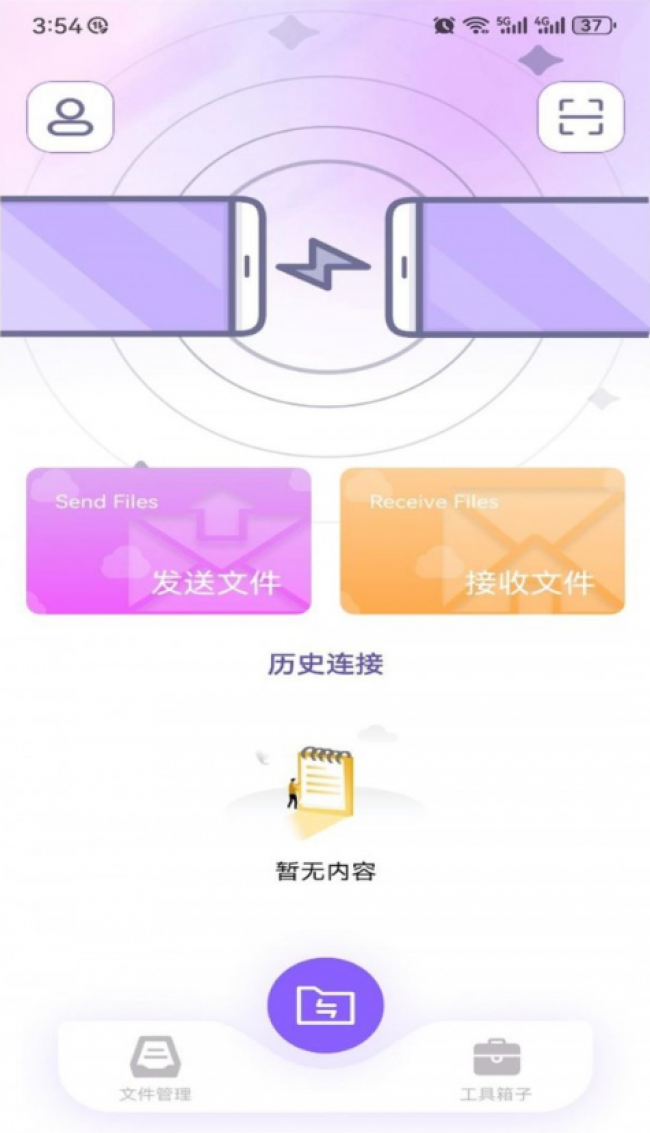Tap the 发送文件 send files card
The width and height of the screenshot is (650, 1133).
point(169,541)
